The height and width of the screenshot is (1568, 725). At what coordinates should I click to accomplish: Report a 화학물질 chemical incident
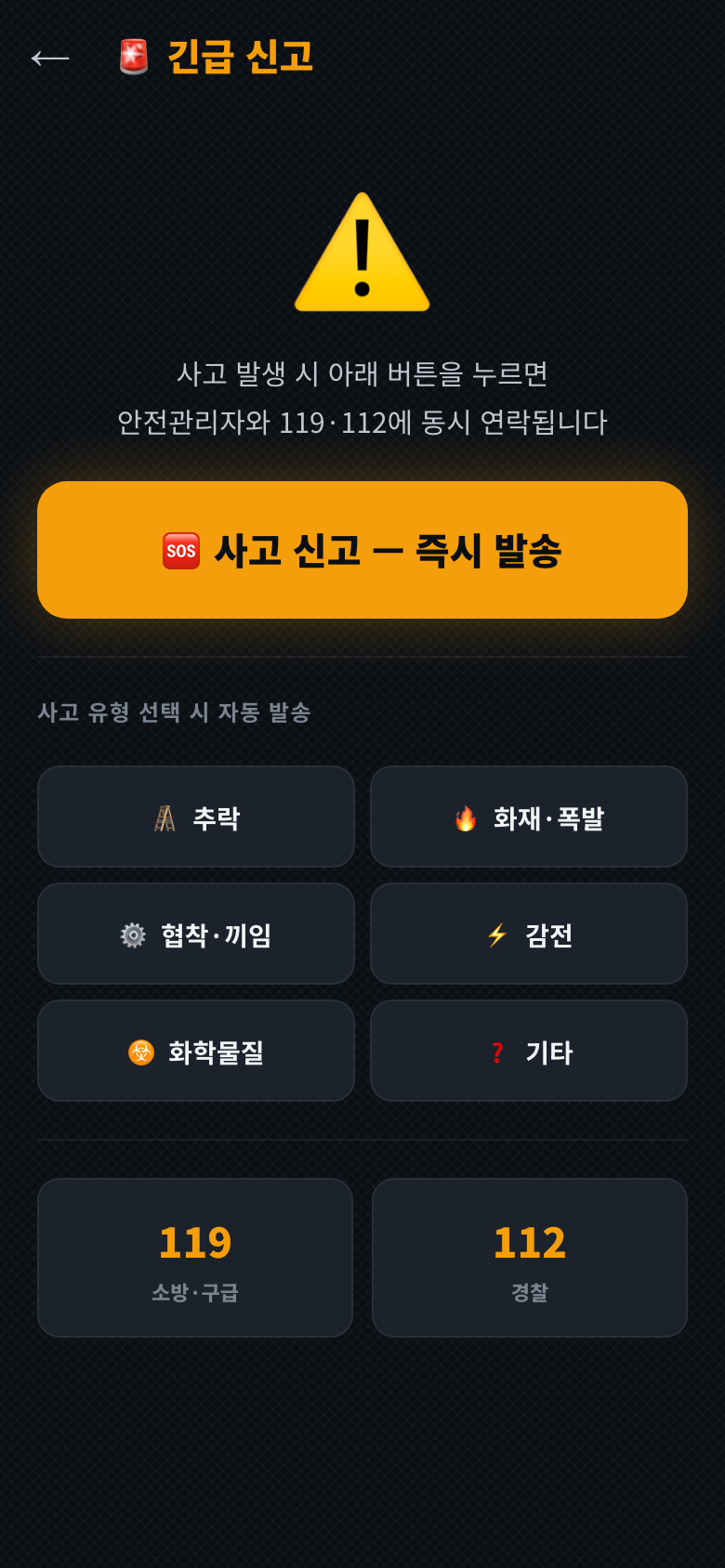(195, 1051)
